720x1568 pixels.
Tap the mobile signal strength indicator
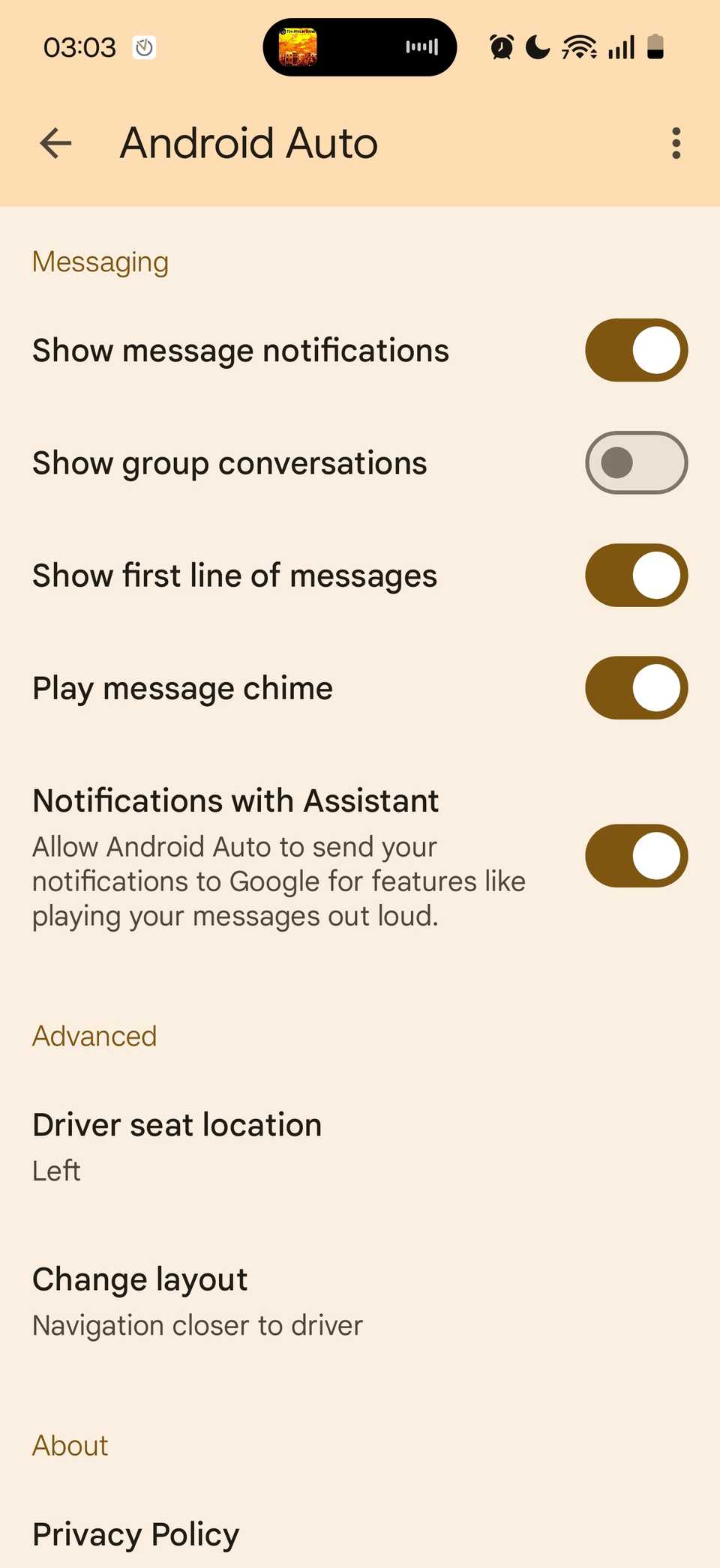pos(620,46)
